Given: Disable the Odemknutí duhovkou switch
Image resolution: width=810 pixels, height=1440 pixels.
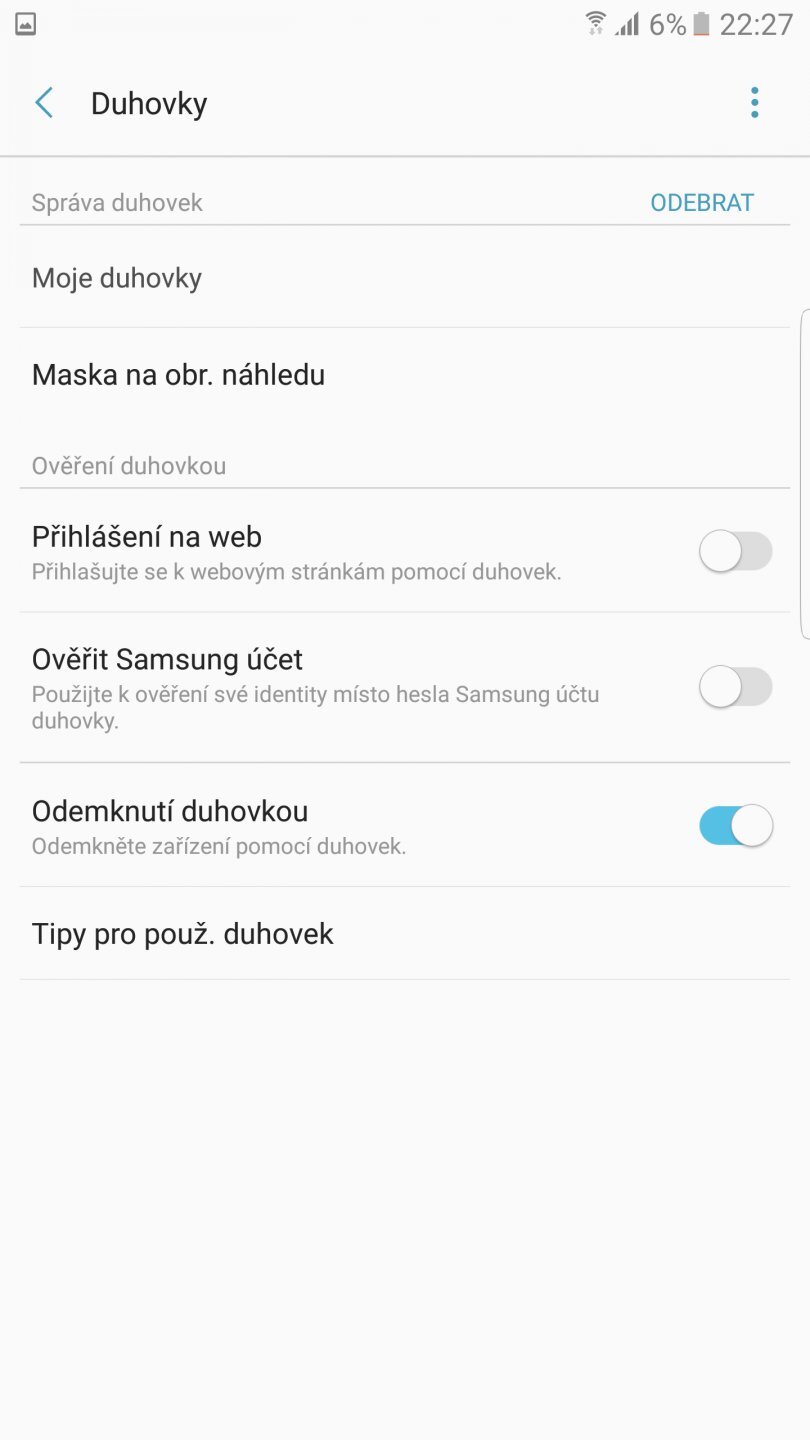Looking at the screenshot, I should (x=735, y=825).
